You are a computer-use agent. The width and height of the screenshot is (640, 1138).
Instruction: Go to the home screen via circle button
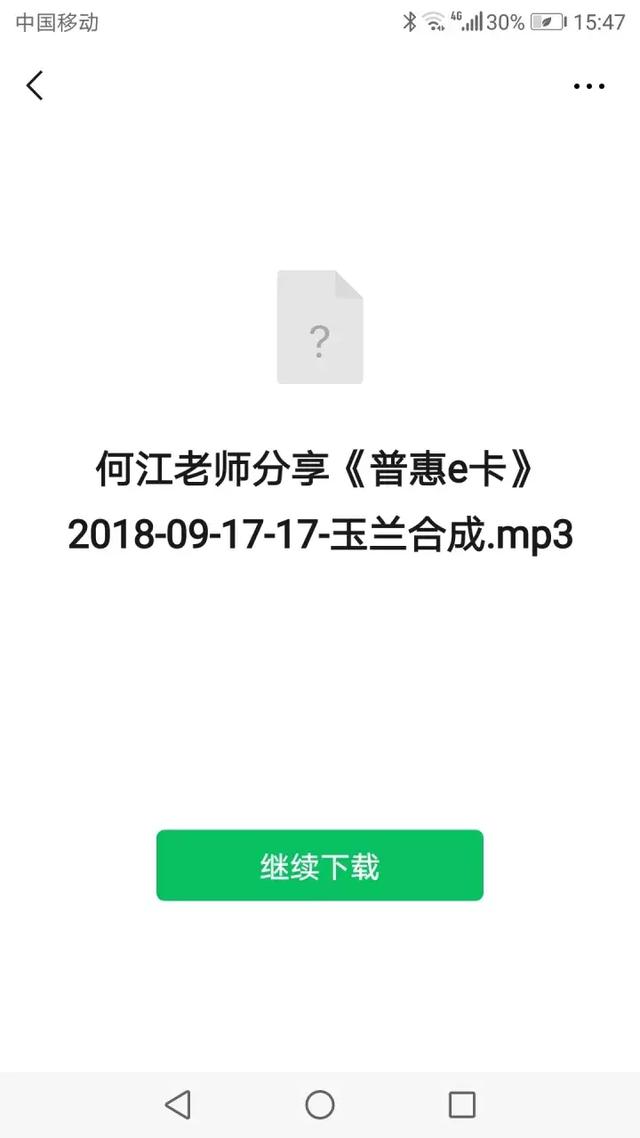pyautogui.click(x=320, y=1105)
